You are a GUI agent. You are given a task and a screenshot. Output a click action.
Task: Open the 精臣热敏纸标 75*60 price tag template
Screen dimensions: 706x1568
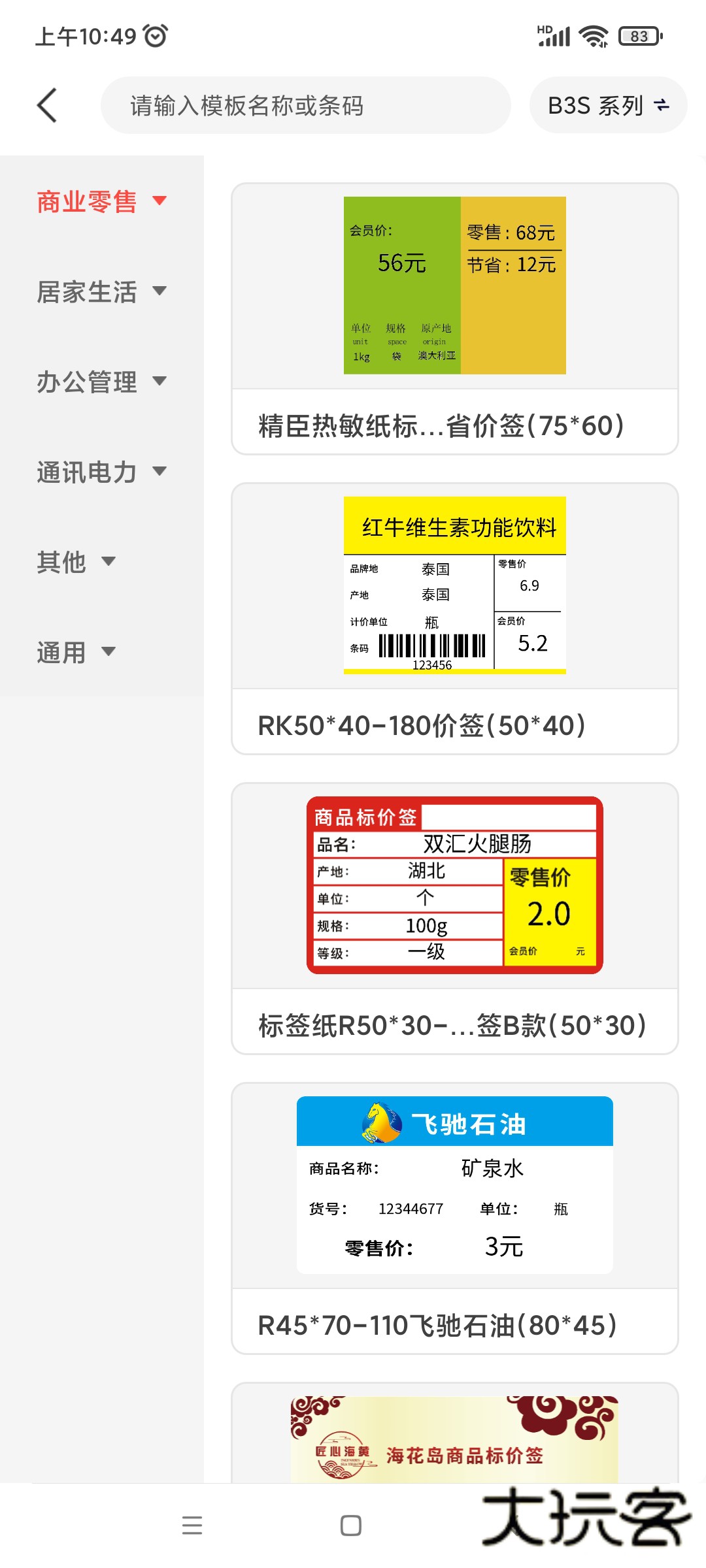coord(455,319)
